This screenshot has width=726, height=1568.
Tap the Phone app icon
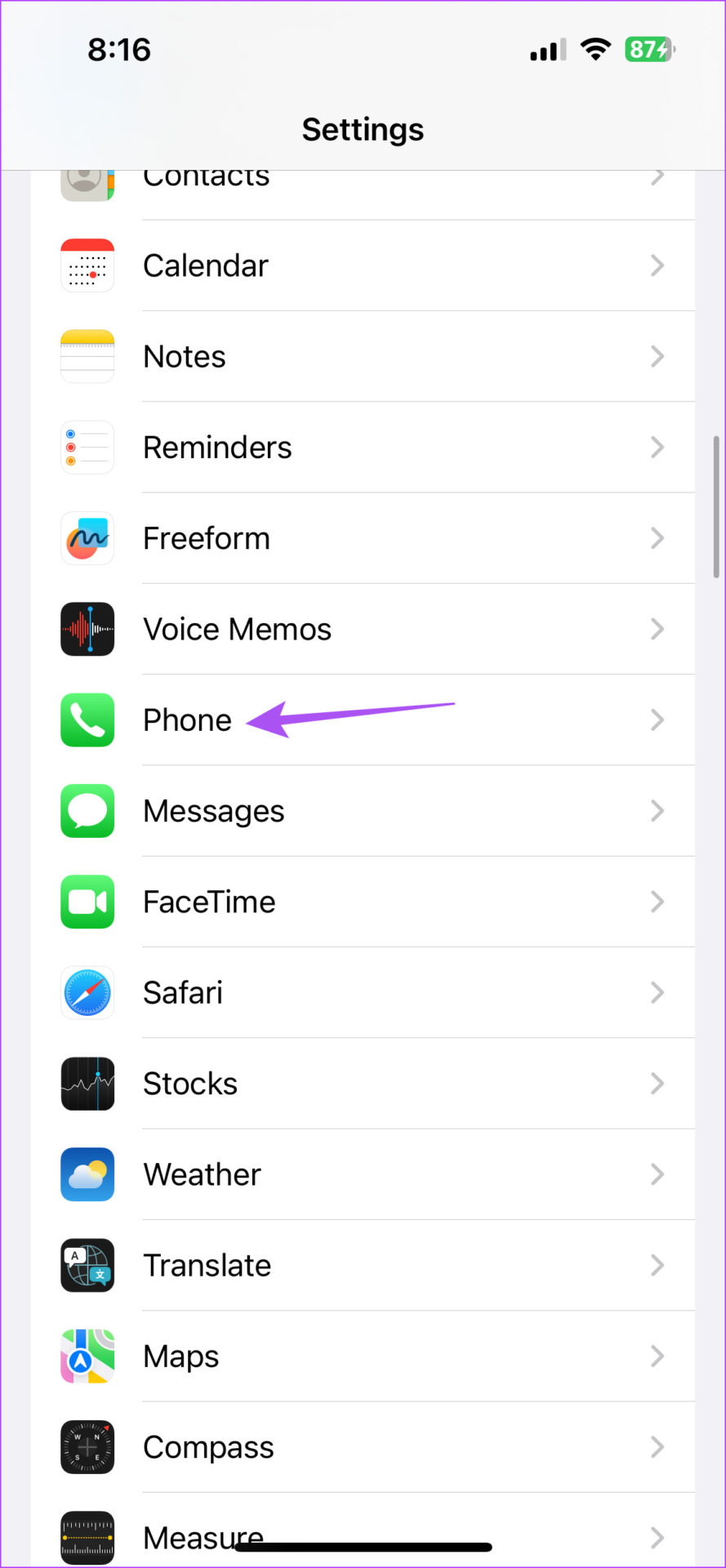tap(87, 719)
